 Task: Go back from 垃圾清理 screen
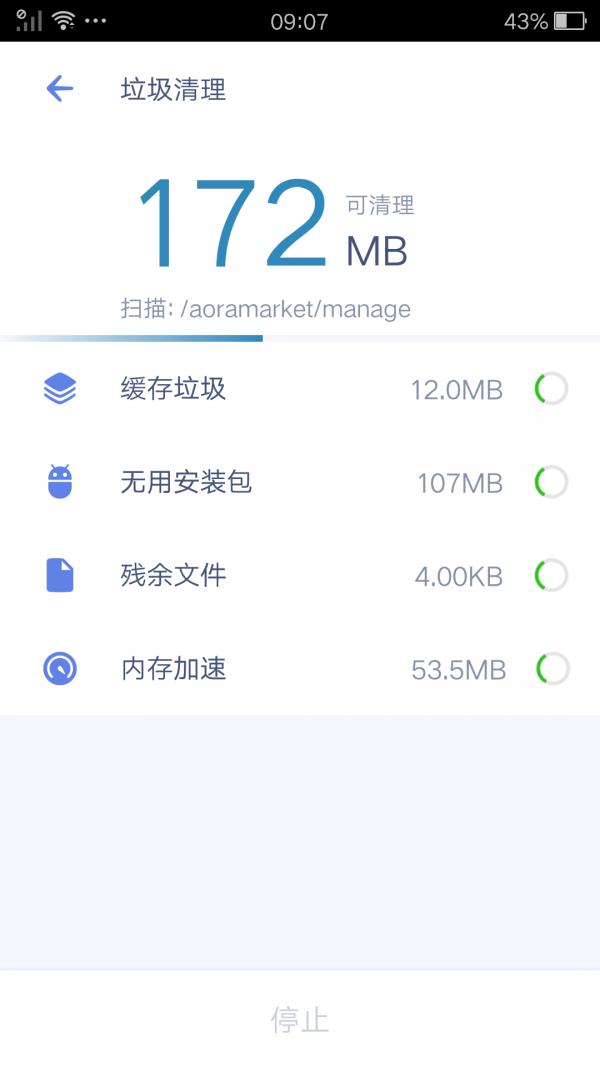(60, 89)
